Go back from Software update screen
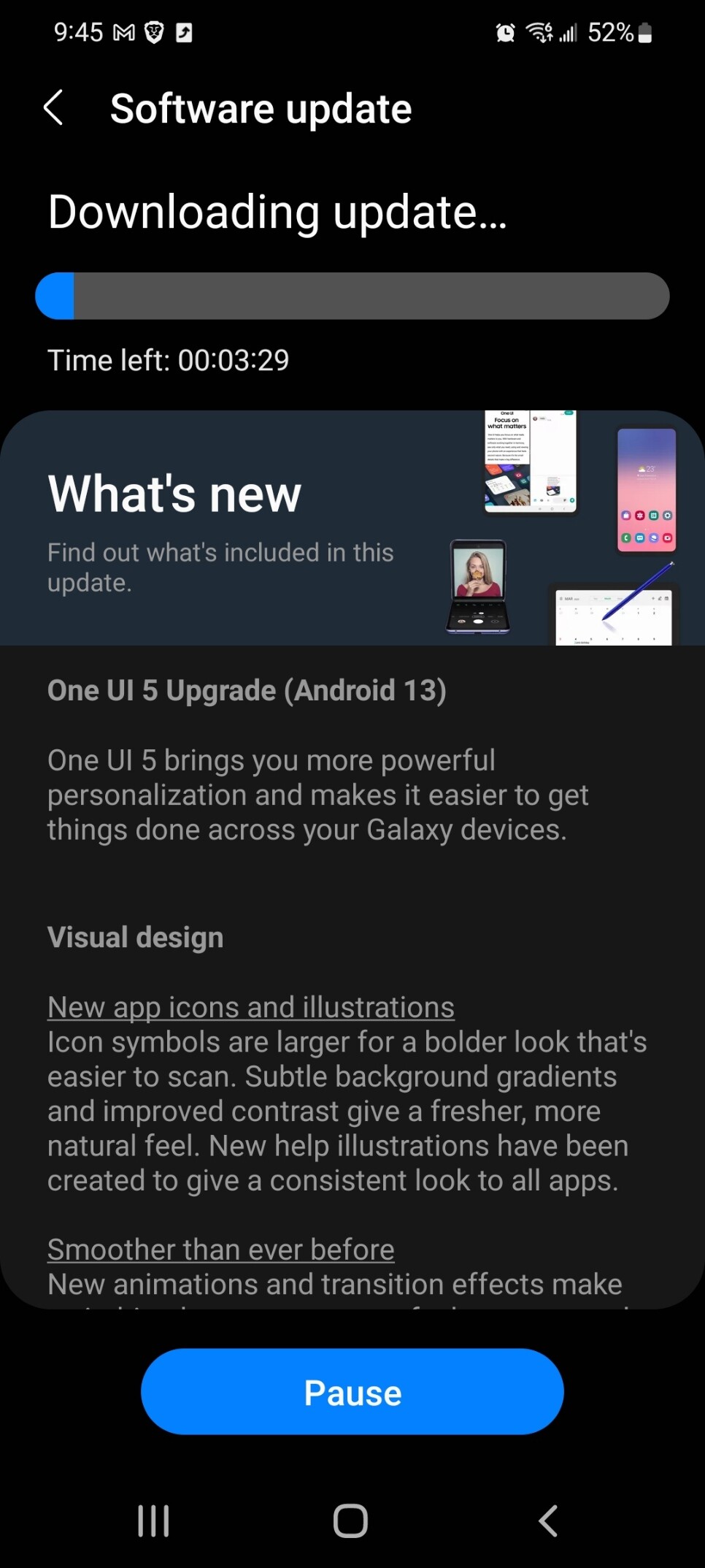This screenshot has height=1568, width=705. [54, 109]
